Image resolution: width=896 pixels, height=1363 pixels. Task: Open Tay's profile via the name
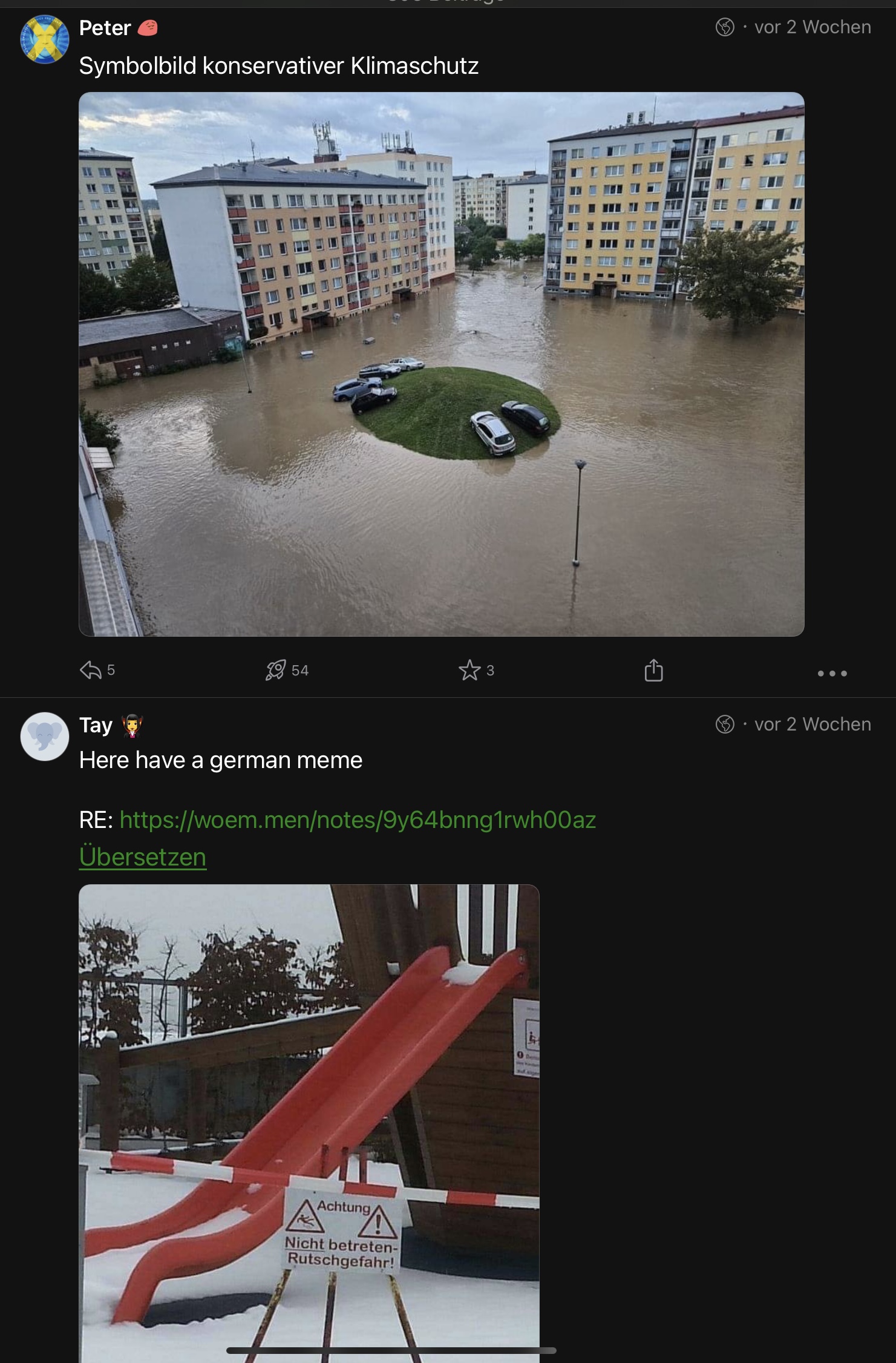pos(96,725)
